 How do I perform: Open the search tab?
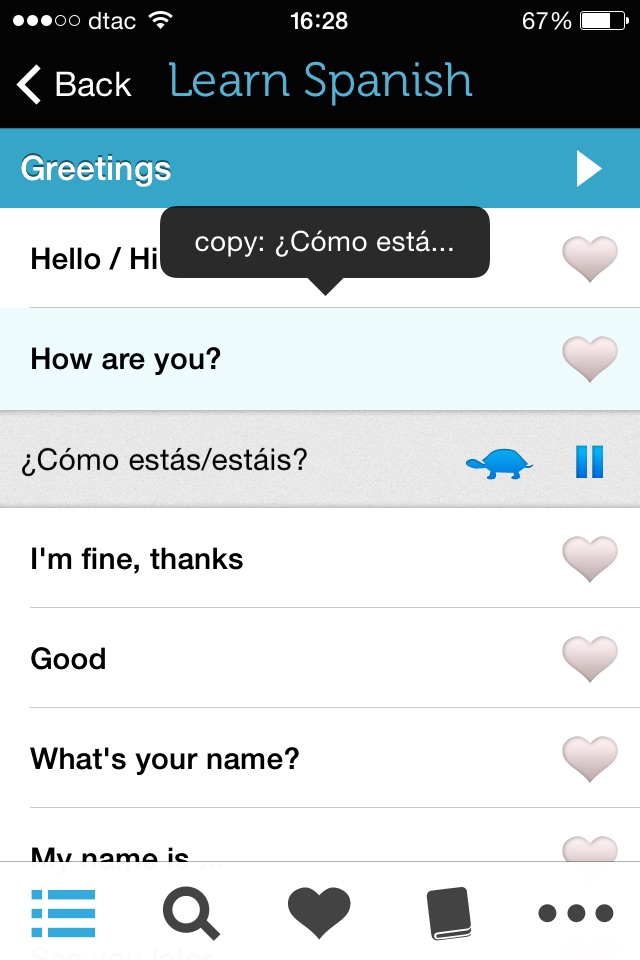point(191,913)
